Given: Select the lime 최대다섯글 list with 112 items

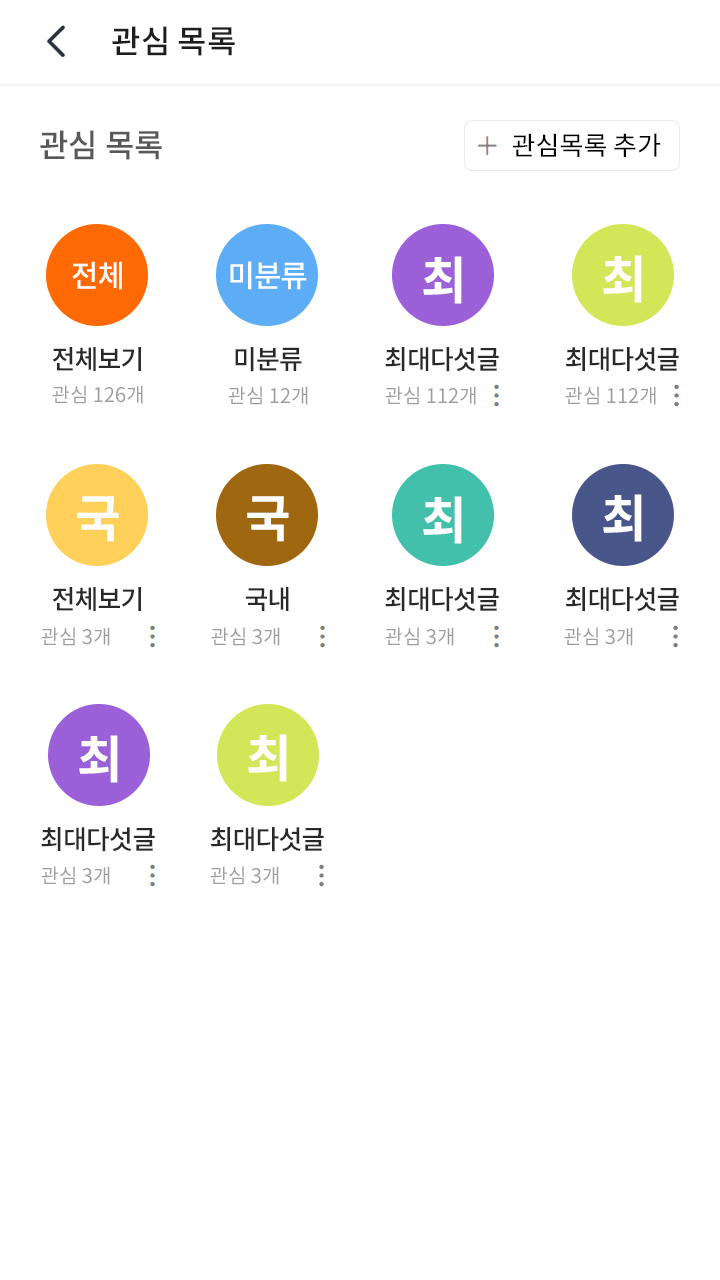Looking at the screenshot, I should pos(623,275).
